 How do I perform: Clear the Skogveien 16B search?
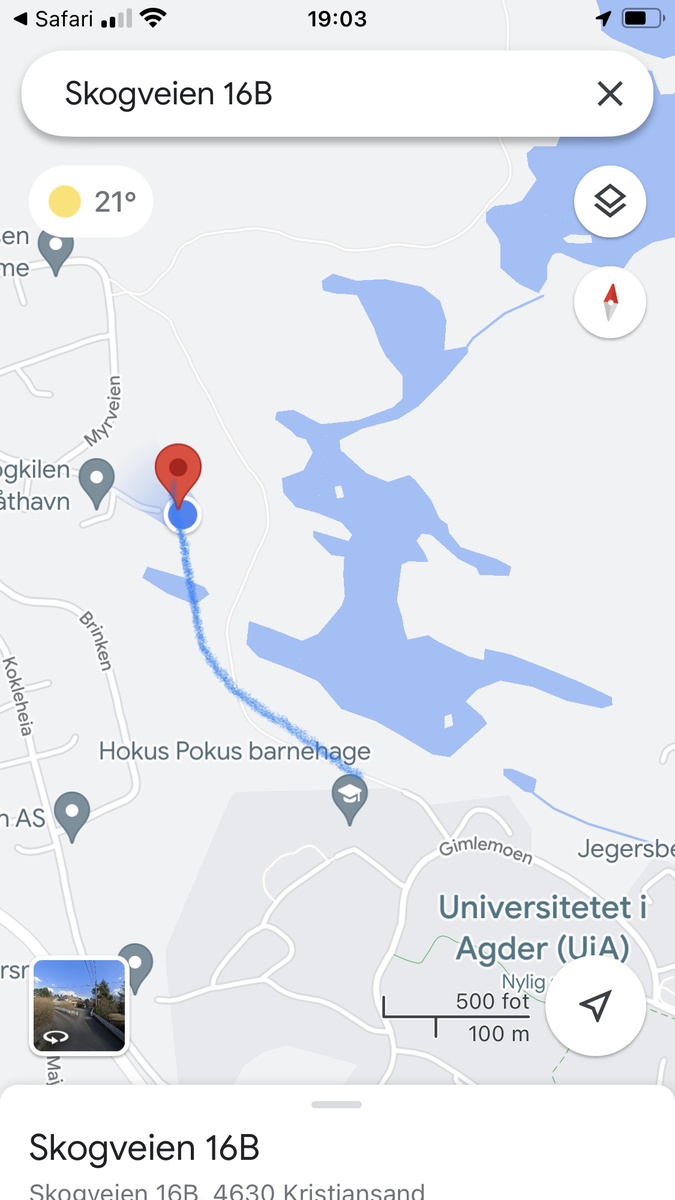pyautogui.click(x=609, y=94)
